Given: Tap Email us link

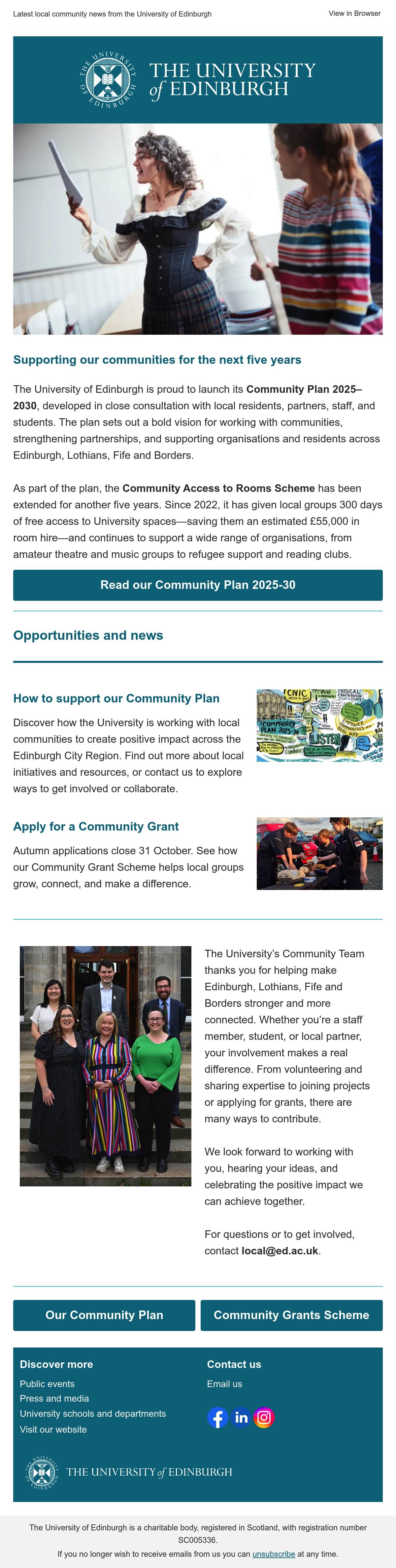Looking at the screenshot, I should [x=224, y=1383].
